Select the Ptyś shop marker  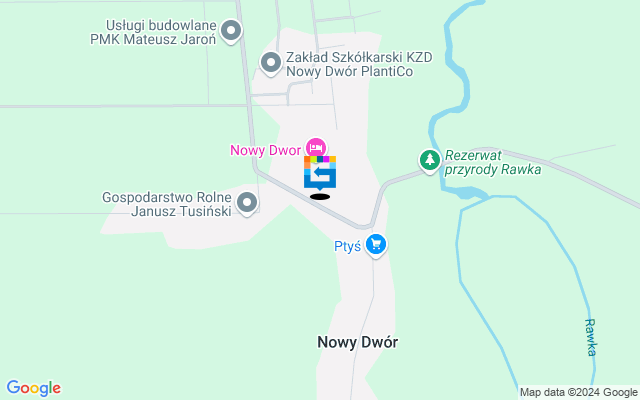(x=376, y=243)
